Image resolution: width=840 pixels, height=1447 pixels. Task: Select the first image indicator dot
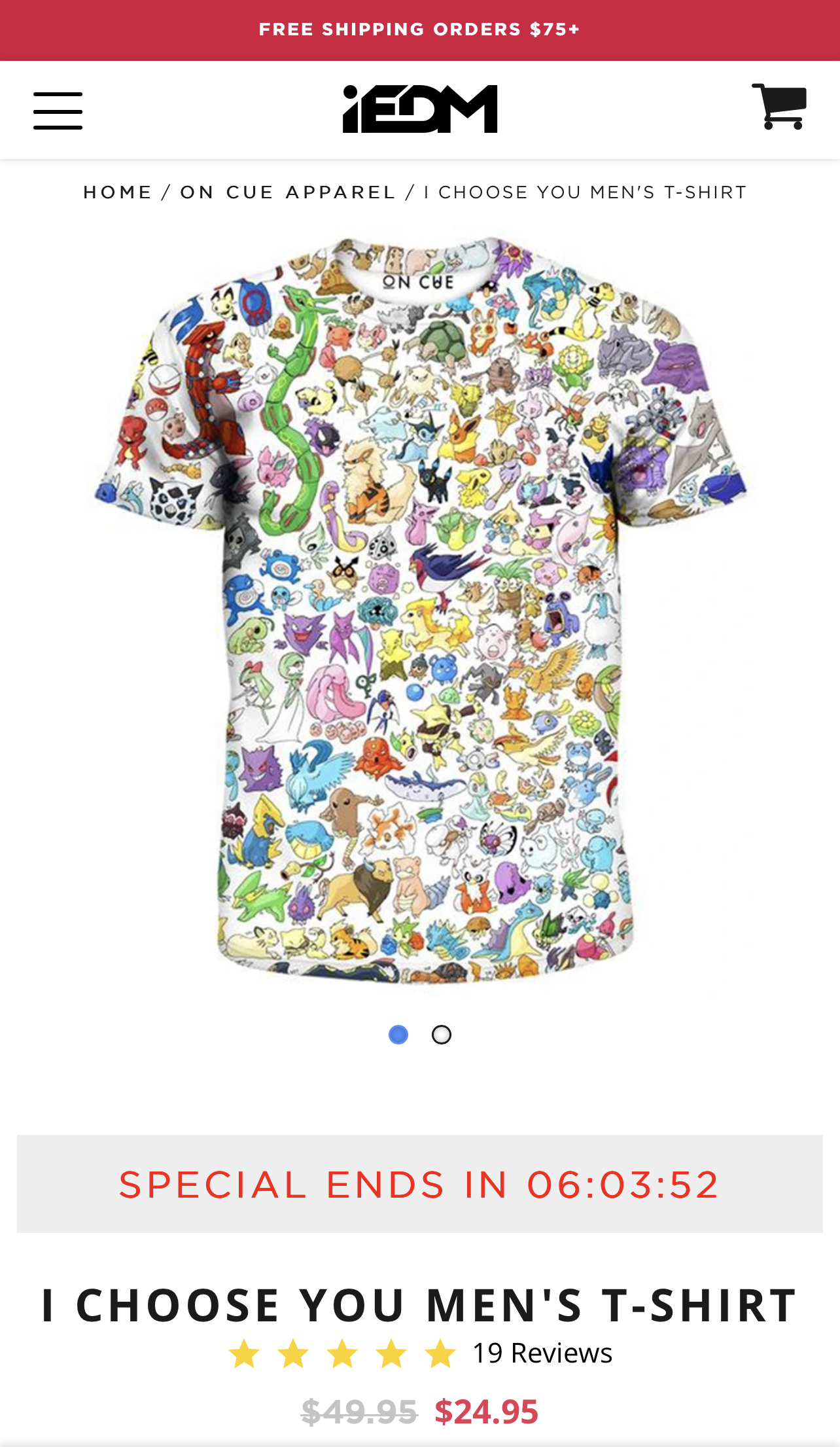pos(398,1035)
